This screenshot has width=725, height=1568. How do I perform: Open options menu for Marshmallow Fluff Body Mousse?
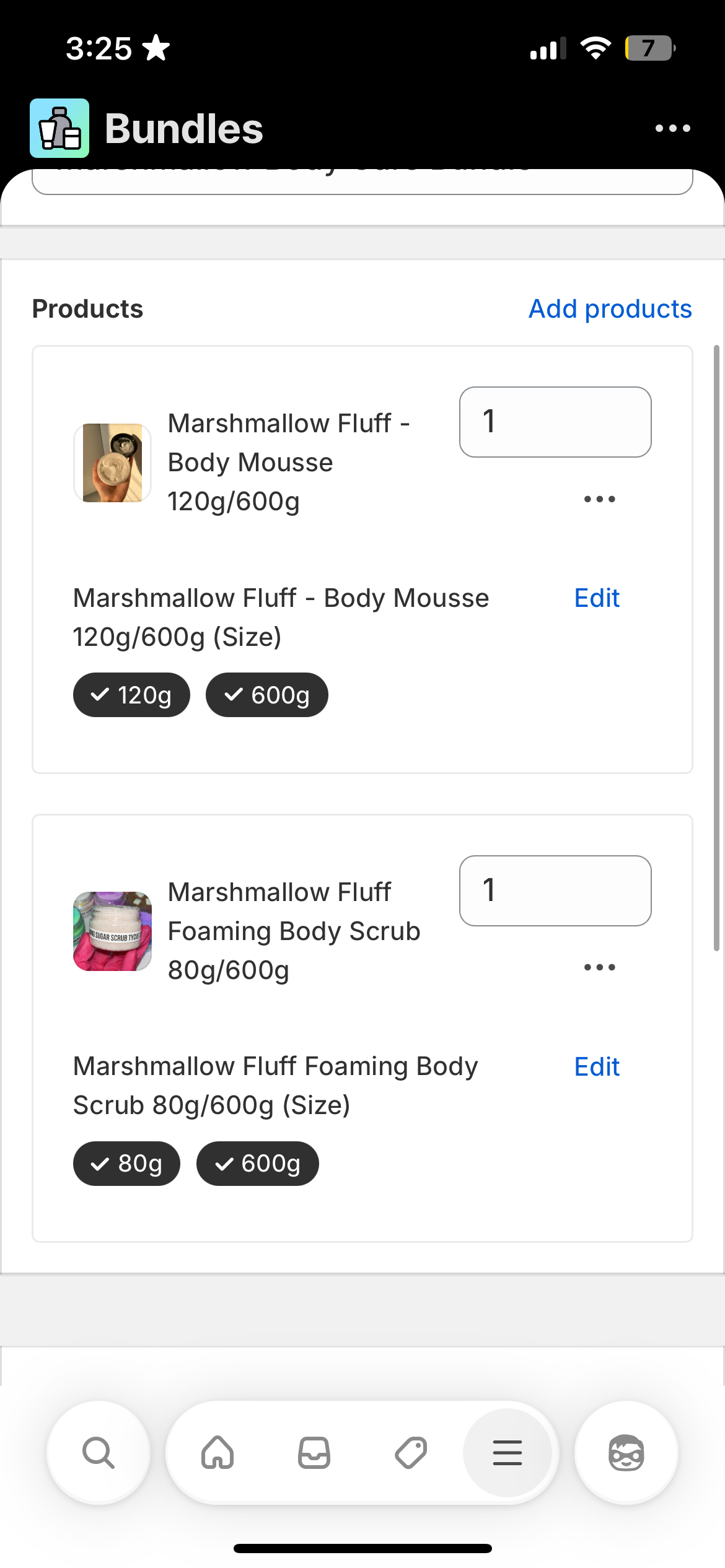599,499
